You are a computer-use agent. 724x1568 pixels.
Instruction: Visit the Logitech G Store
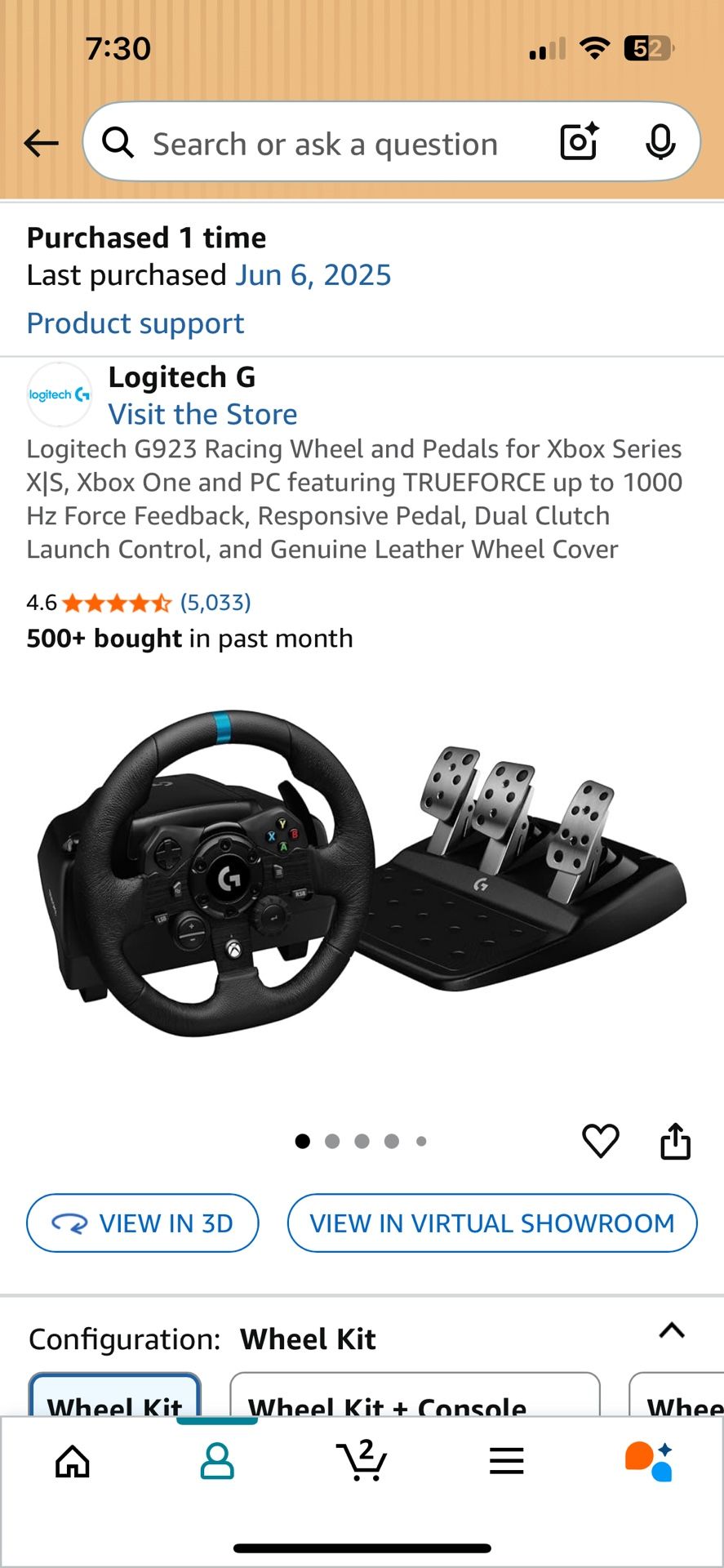pos(202,414)
